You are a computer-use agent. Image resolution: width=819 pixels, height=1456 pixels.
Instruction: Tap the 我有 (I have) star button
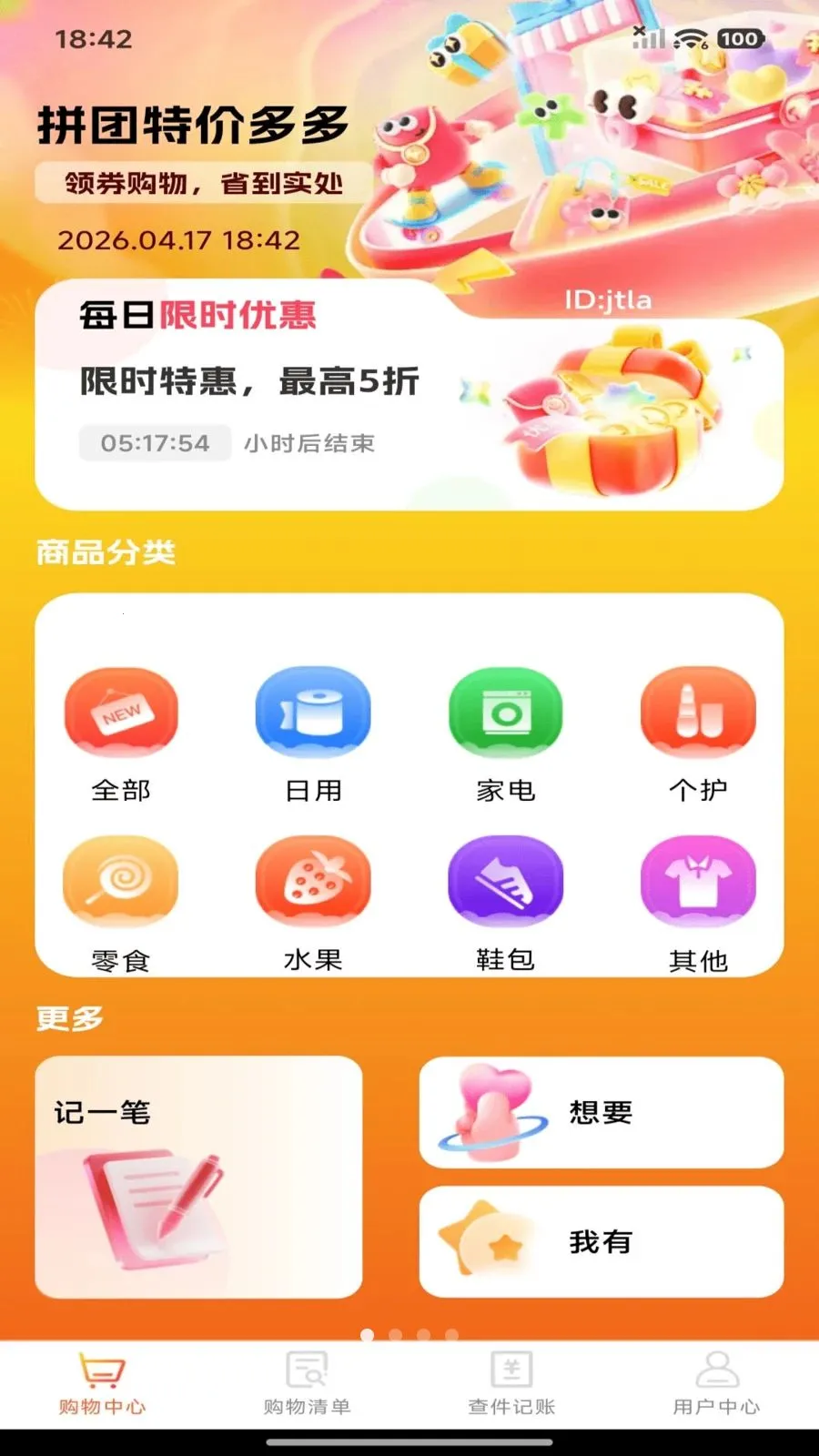602,1241
